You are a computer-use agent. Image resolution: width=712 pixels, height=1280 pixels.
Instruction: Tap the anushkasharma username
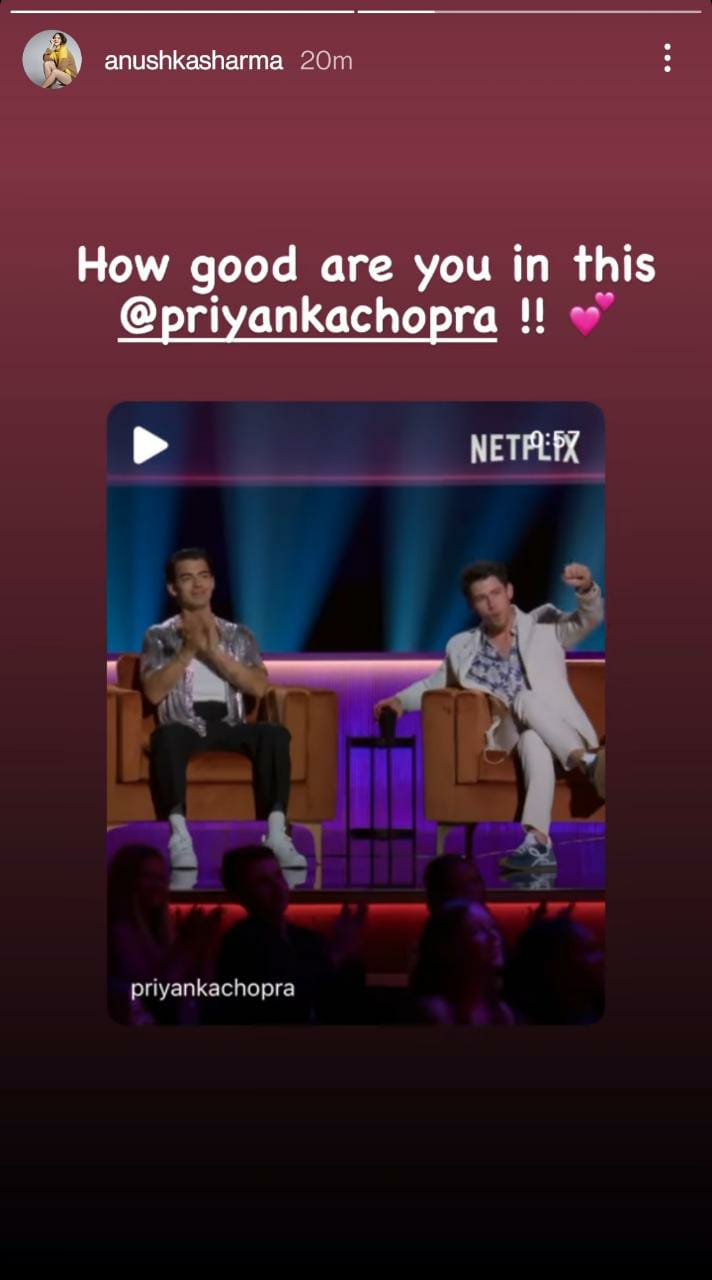point(193,61)
